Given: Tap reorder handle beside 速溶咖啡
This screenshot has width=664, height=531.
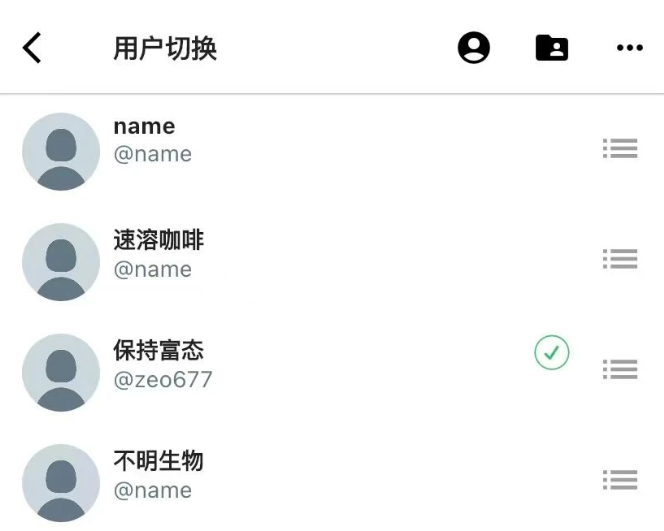Looking at the screenshot, I should tap(620, 260).
